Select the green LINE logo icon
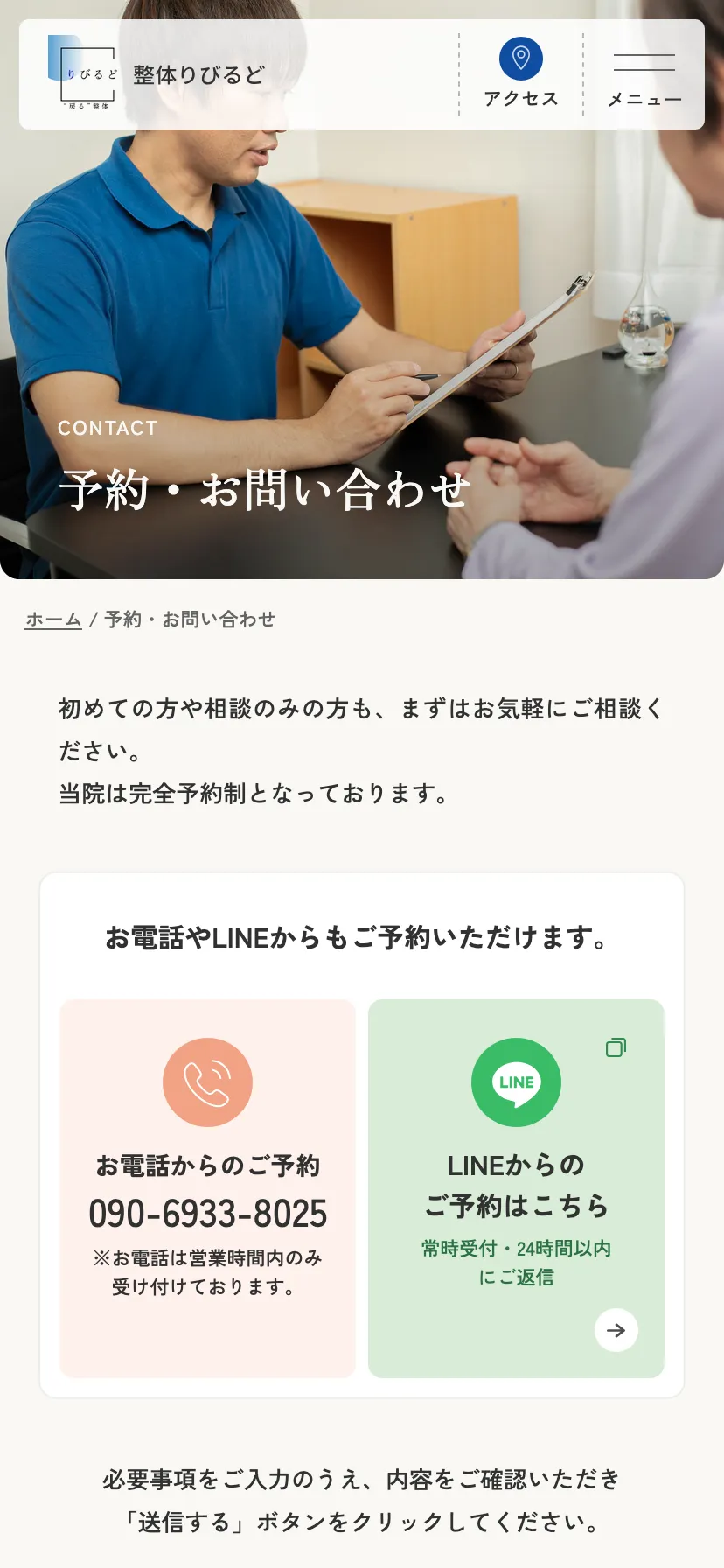Image resolution: width=724 pixels, height=1568 pixels. (516, 1081)
